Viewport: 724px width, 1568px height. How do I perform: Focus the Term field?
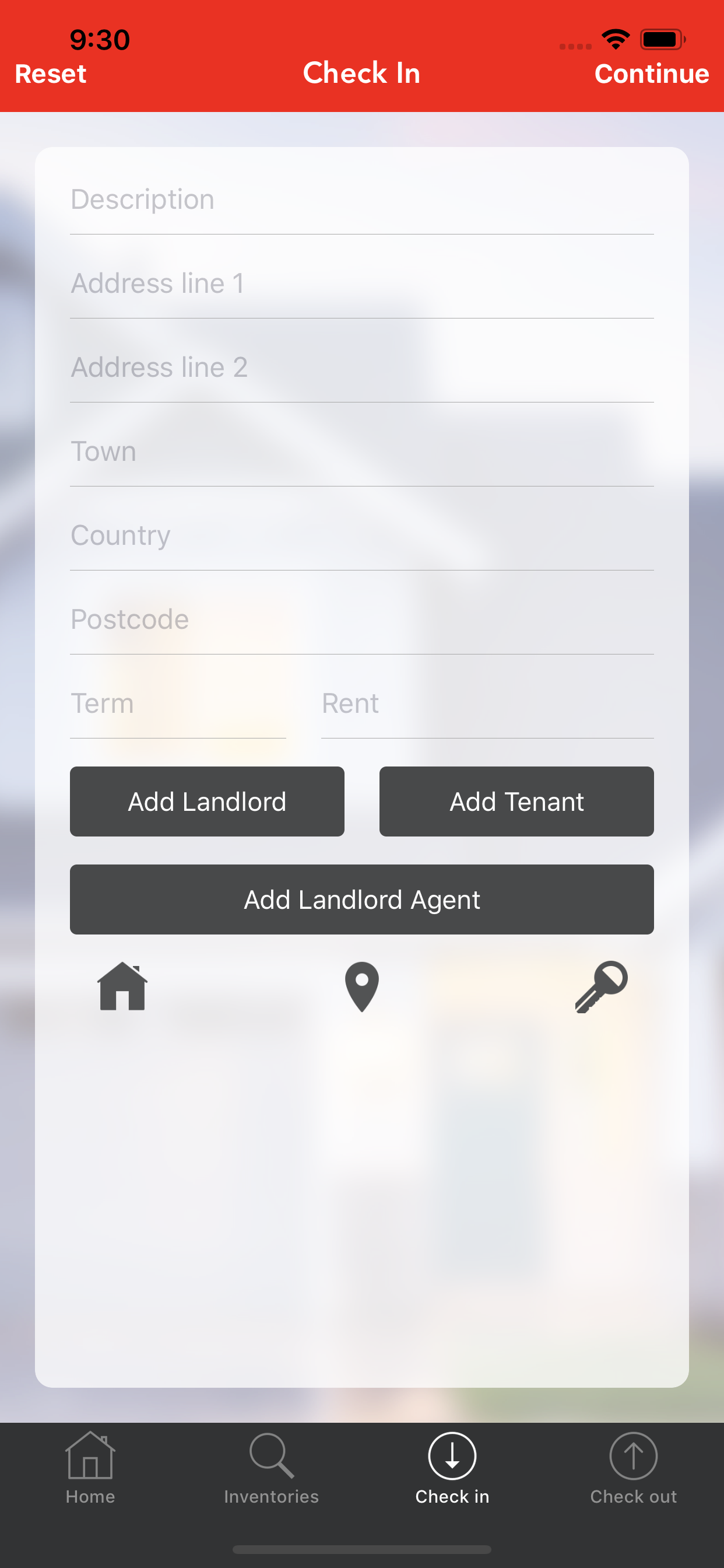point(178,703)
